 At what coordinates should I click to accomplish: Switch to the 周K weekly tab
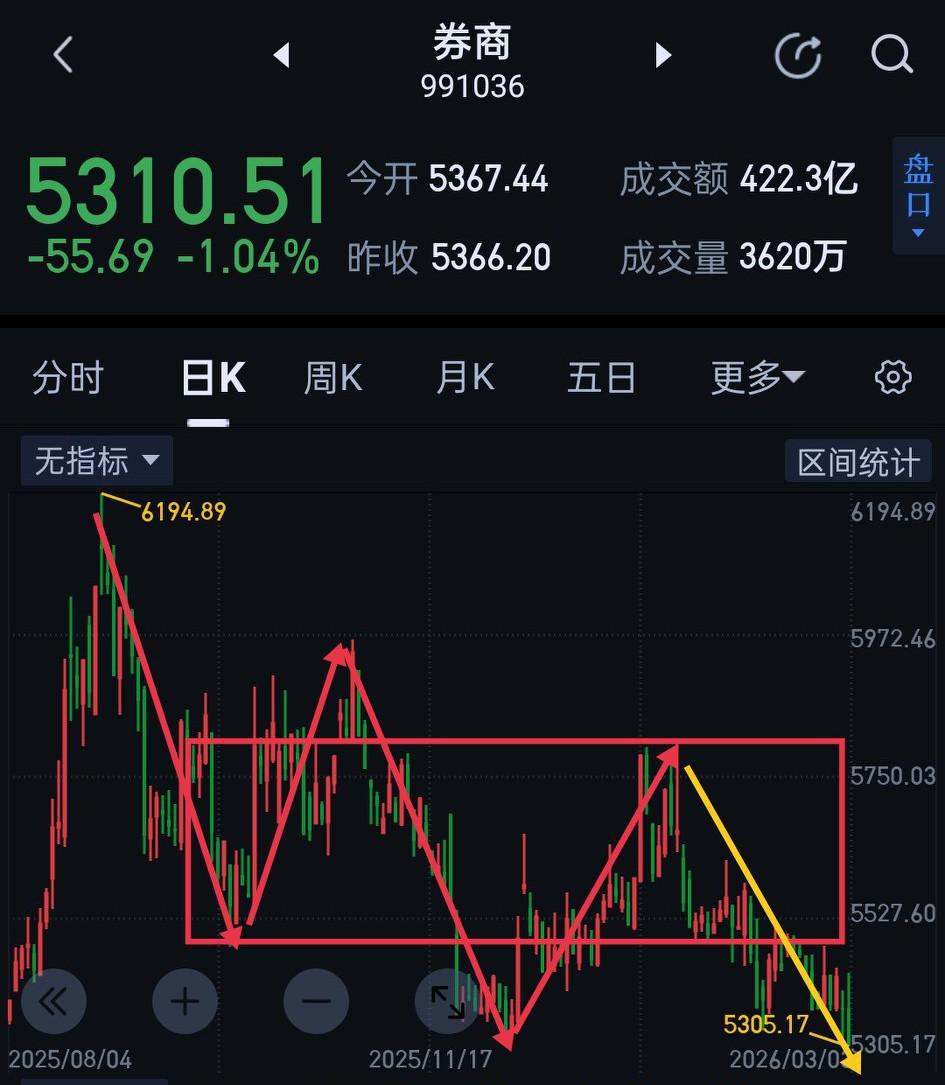pos(332,377)
